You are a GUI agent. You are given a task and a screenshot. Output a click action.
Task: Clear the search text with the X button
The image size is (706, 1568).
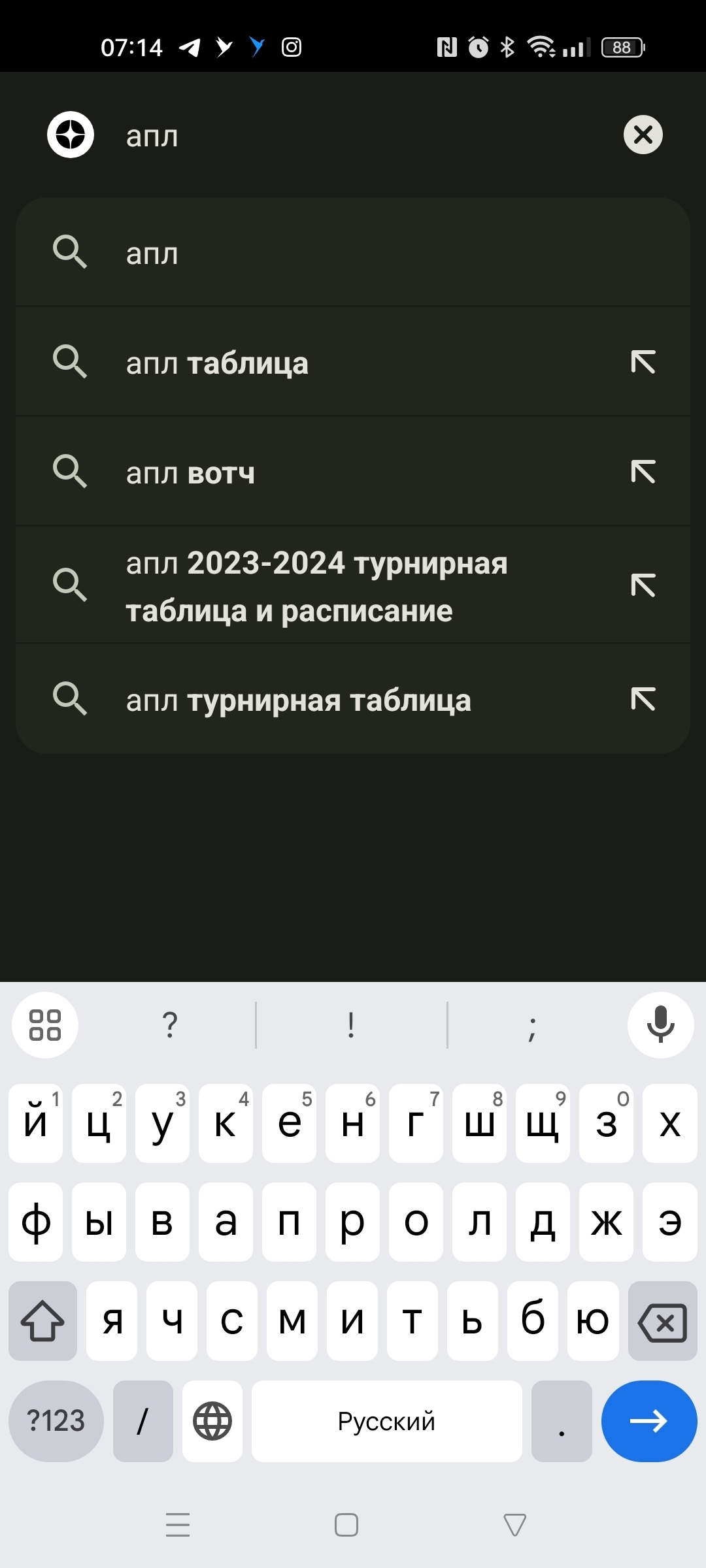643,135
